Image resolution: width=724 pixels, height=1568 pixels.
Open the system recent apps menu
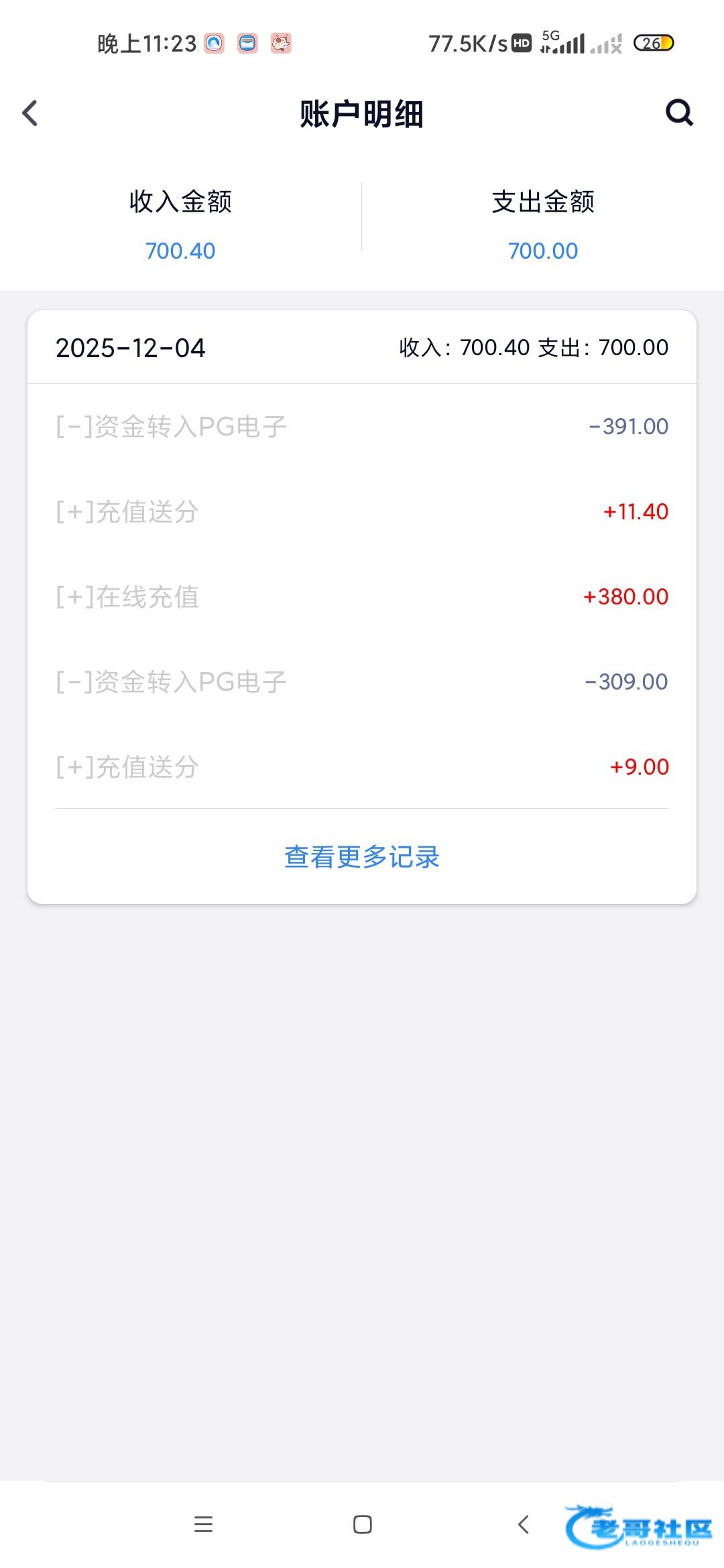coord(203,1524)
